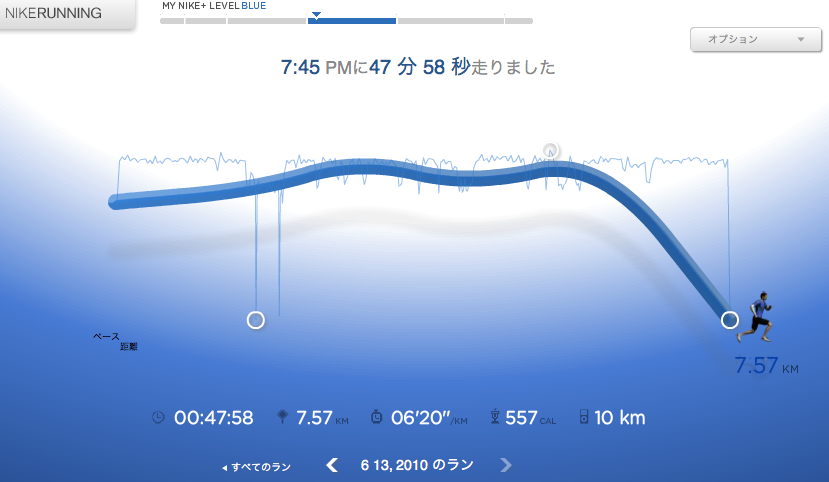Go back to すべてのラン list

(x=257, y=467)
